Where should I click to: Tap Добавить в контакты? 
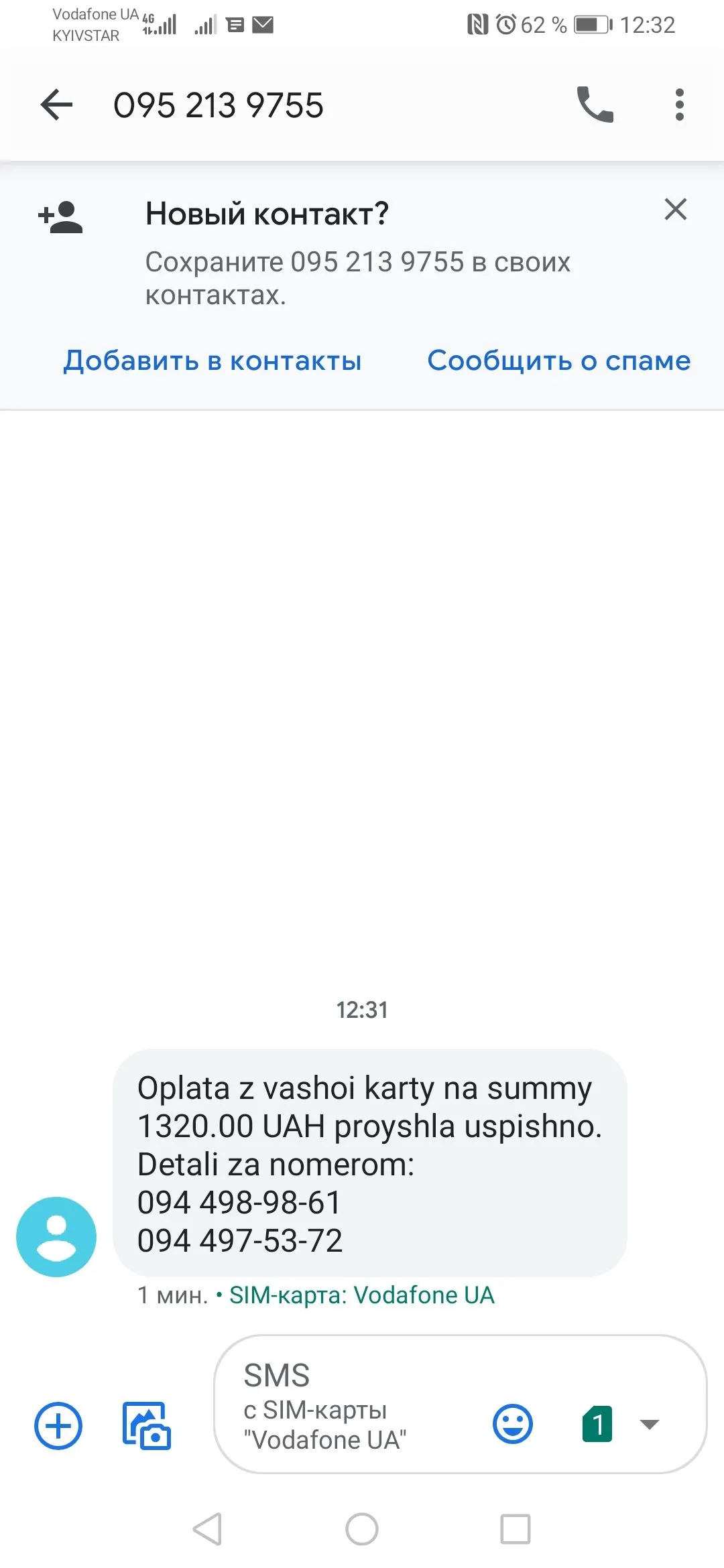(213, 361)
